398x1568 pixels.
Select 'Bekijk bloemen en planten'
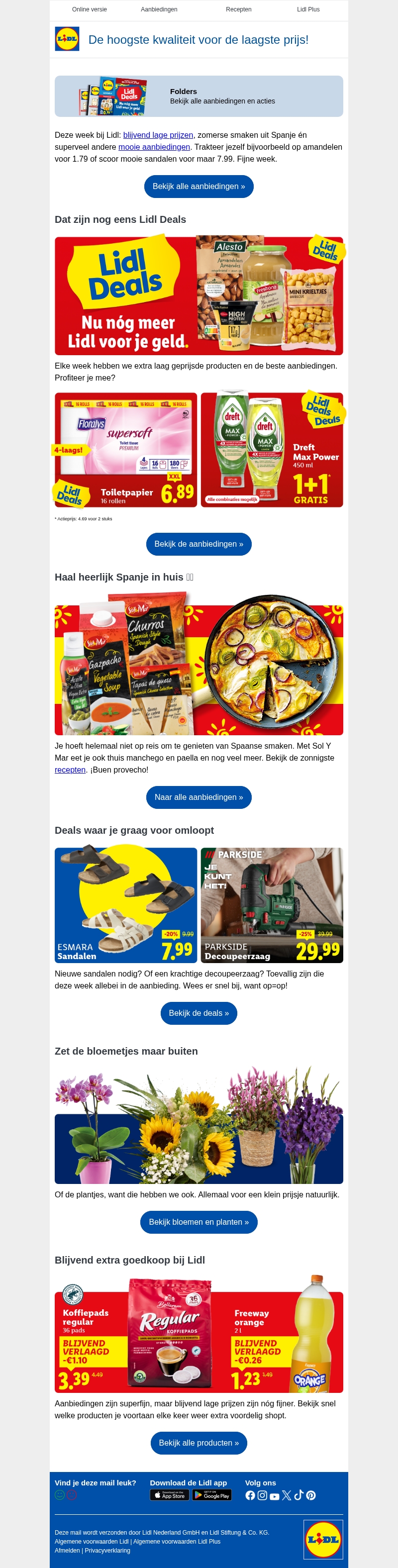(x=199, y=1222)
